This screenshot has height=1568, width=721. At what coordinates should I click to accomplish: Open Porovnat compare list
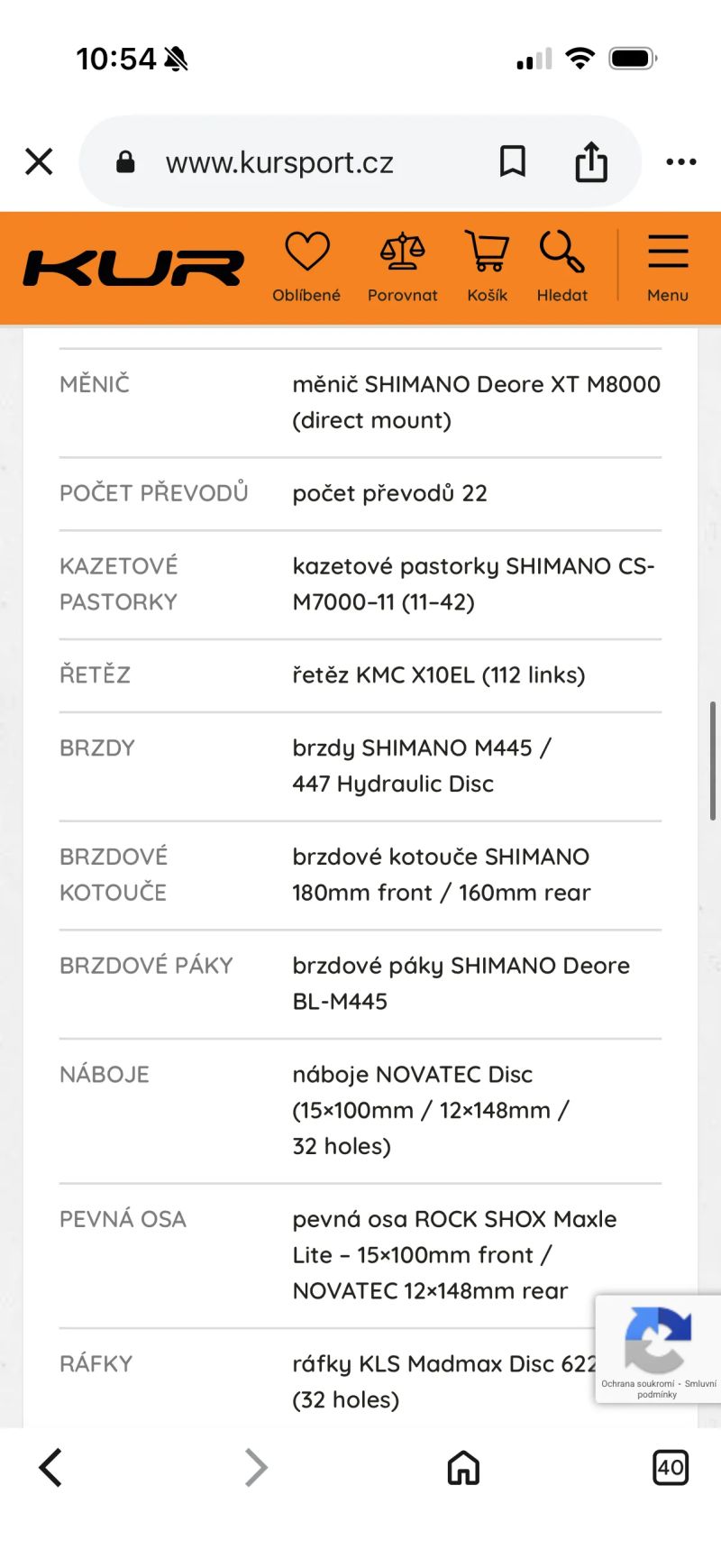point(402,268)
